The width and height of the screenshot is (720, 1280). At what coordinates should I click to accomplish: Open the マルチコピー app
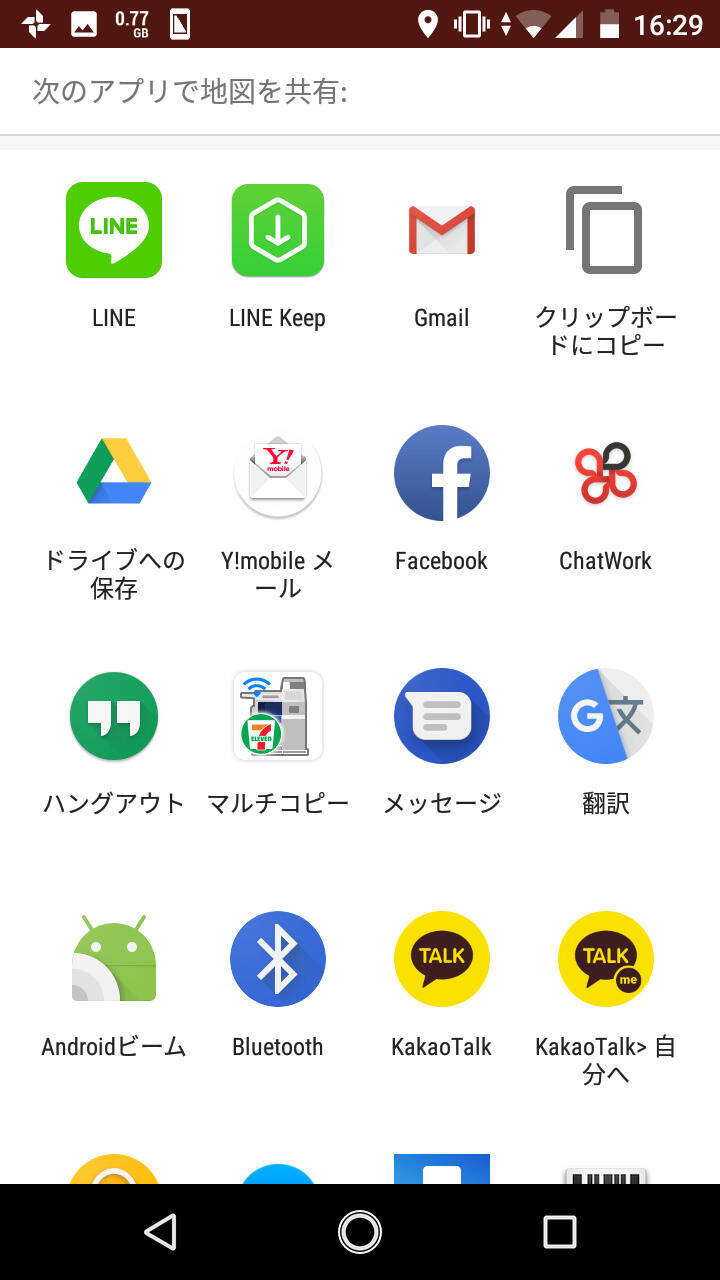277,717
